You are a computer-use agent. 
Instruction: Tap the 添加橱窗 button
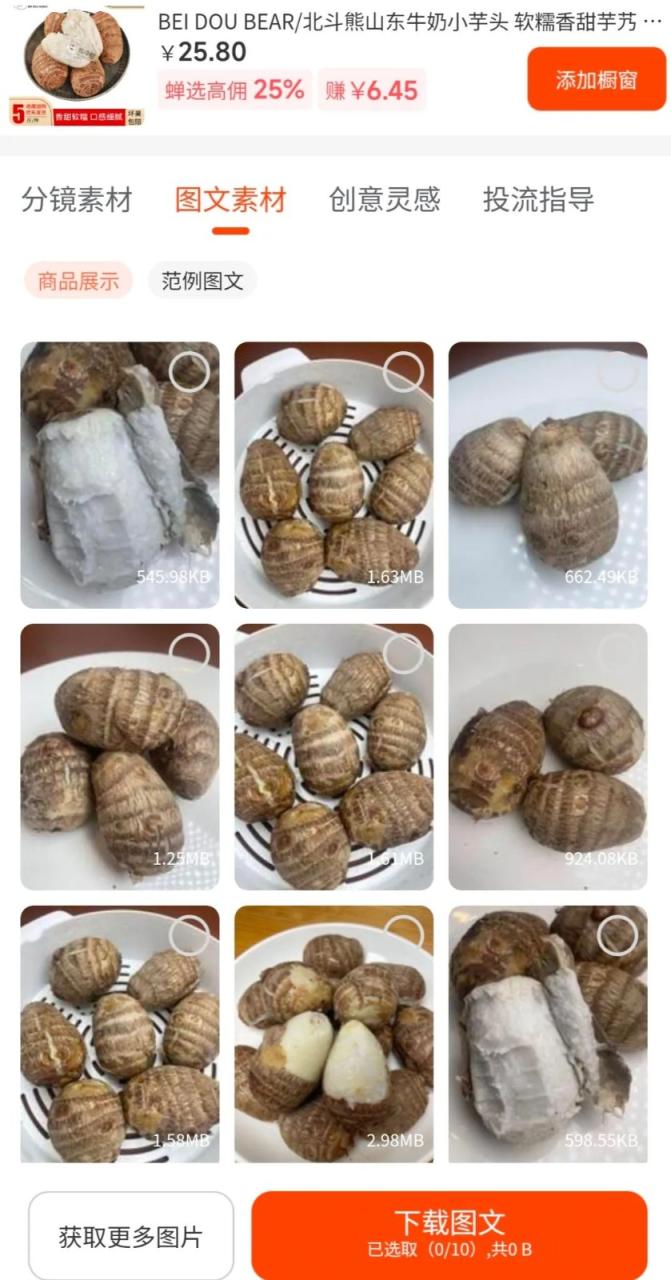[x=596, y=79]
